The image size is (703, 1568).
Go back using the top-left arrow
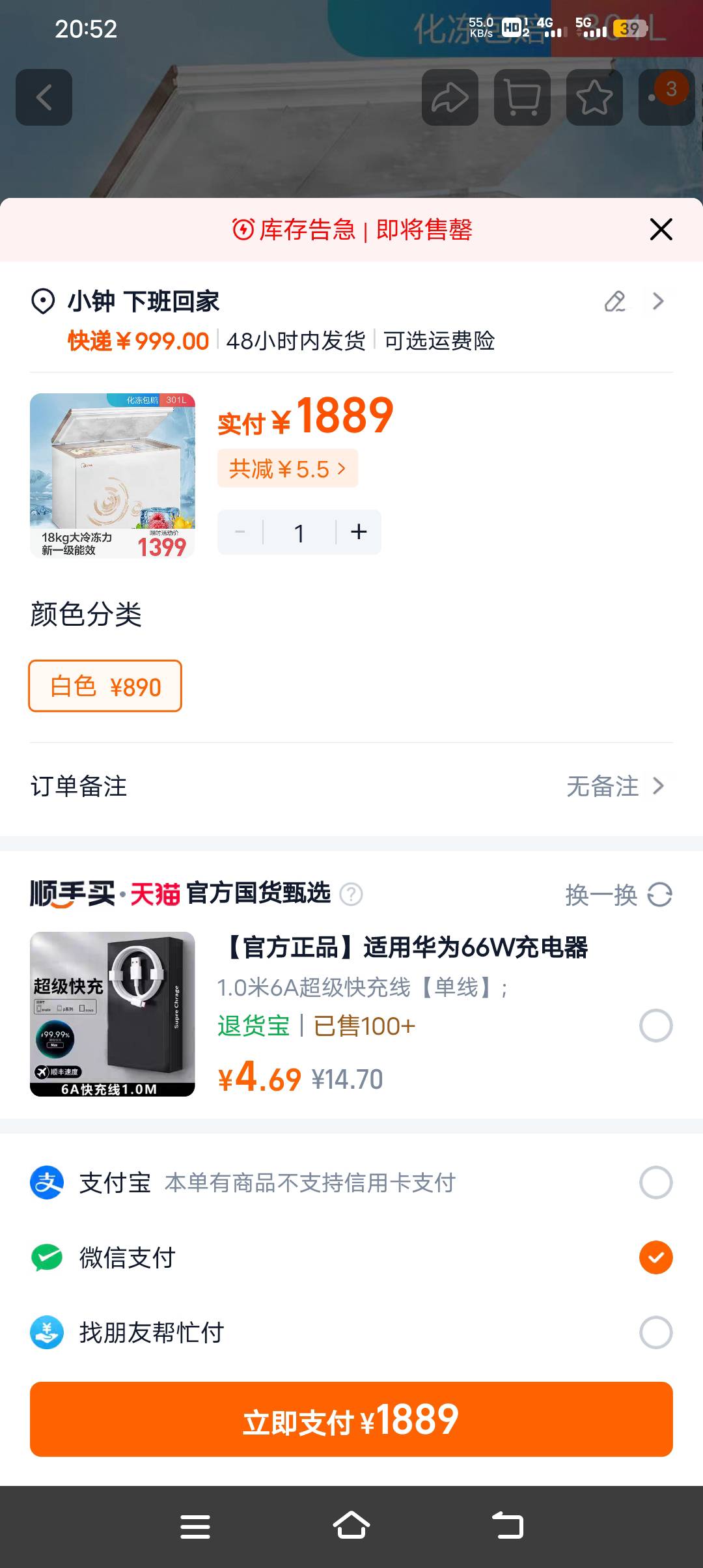point(44,98)
